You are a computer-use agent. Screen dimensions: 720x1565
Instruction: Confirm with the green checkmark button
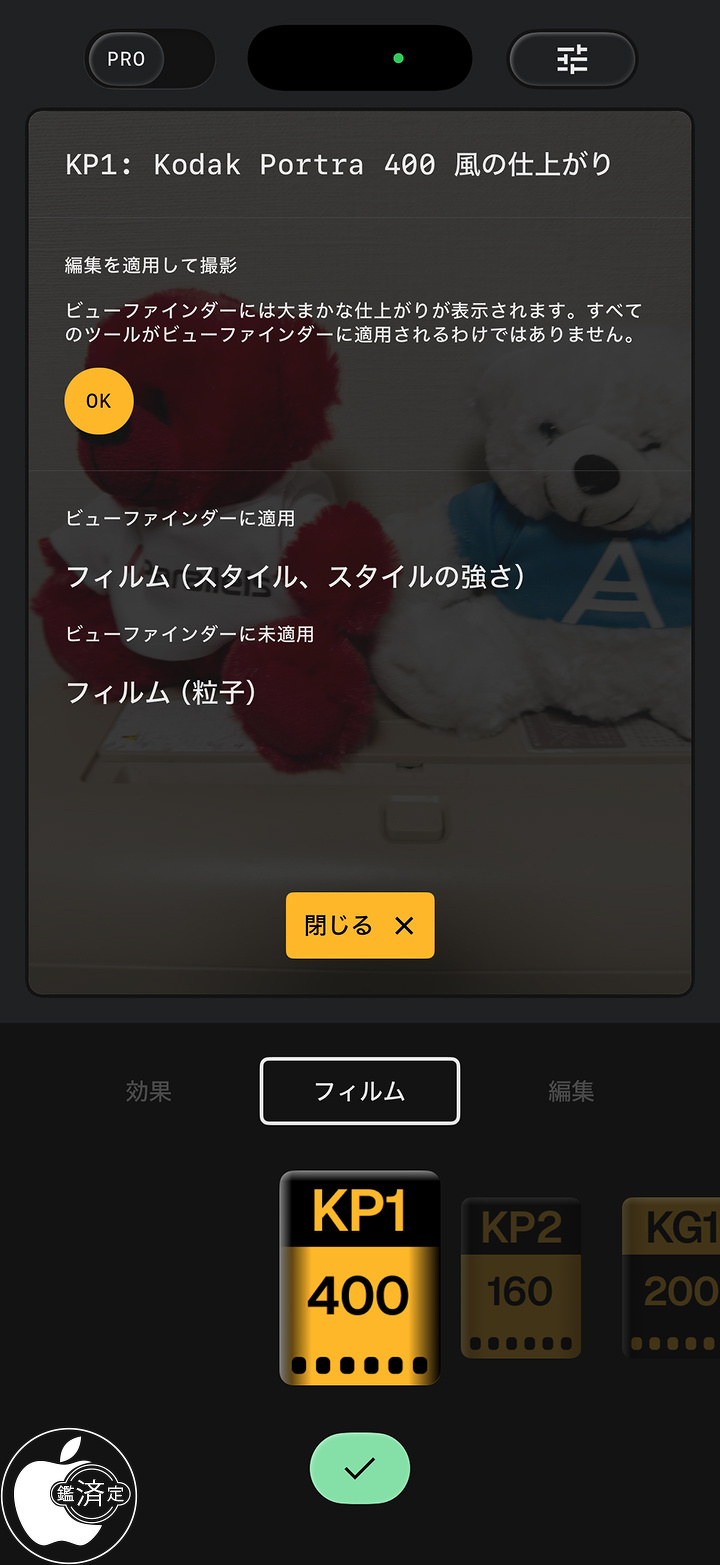(x=360, y=1468)
